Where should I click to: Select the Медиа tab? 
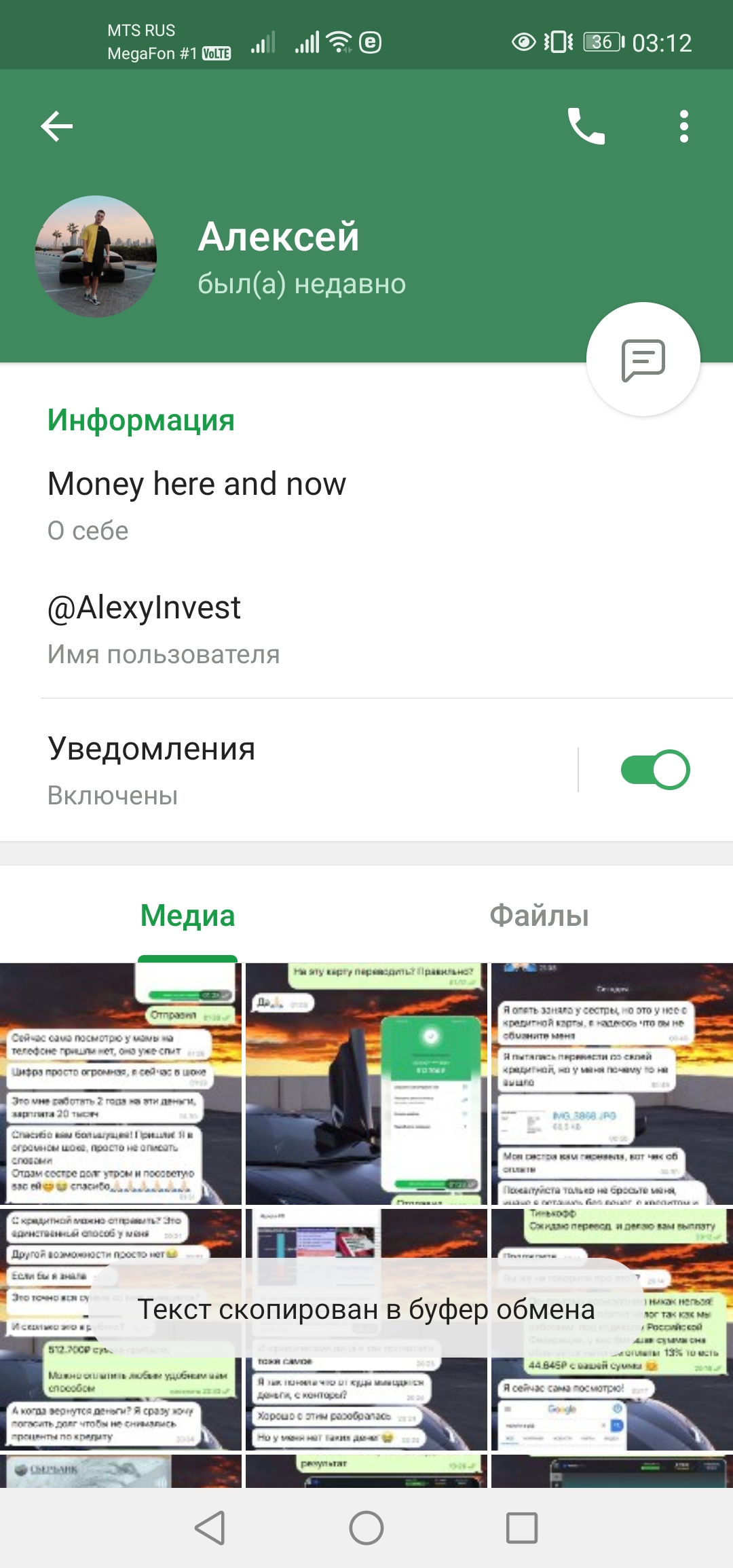(188, 915)
